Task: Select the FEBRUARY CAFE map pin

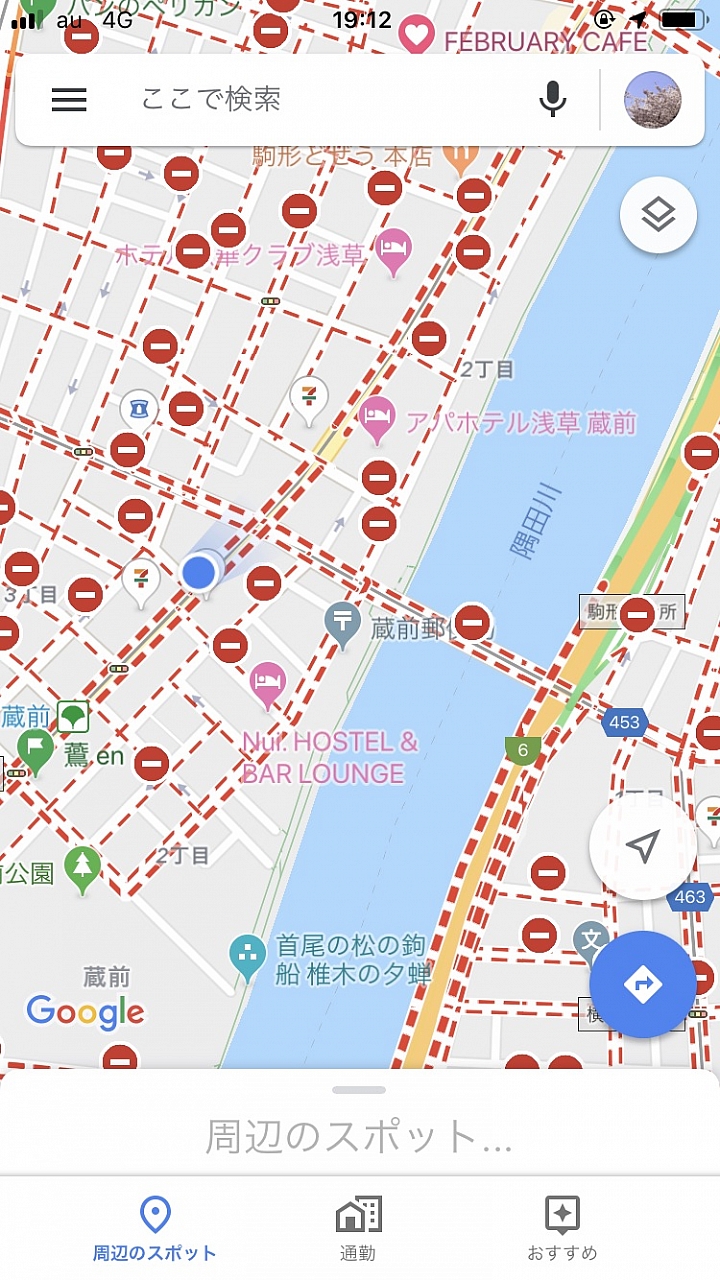Action: pos(416,37)
